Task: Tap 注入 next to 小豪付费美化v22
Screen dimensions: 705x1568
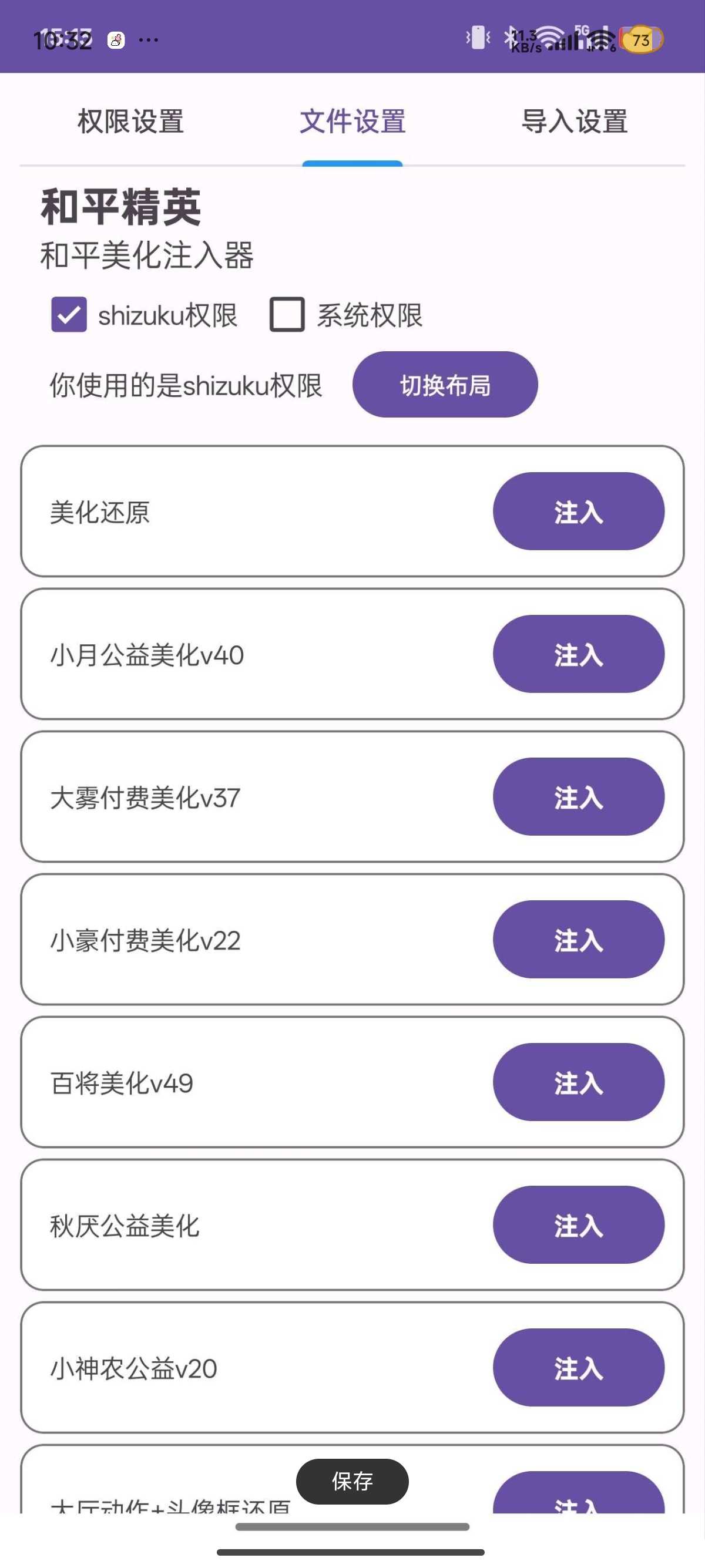Action: point(578,939)
